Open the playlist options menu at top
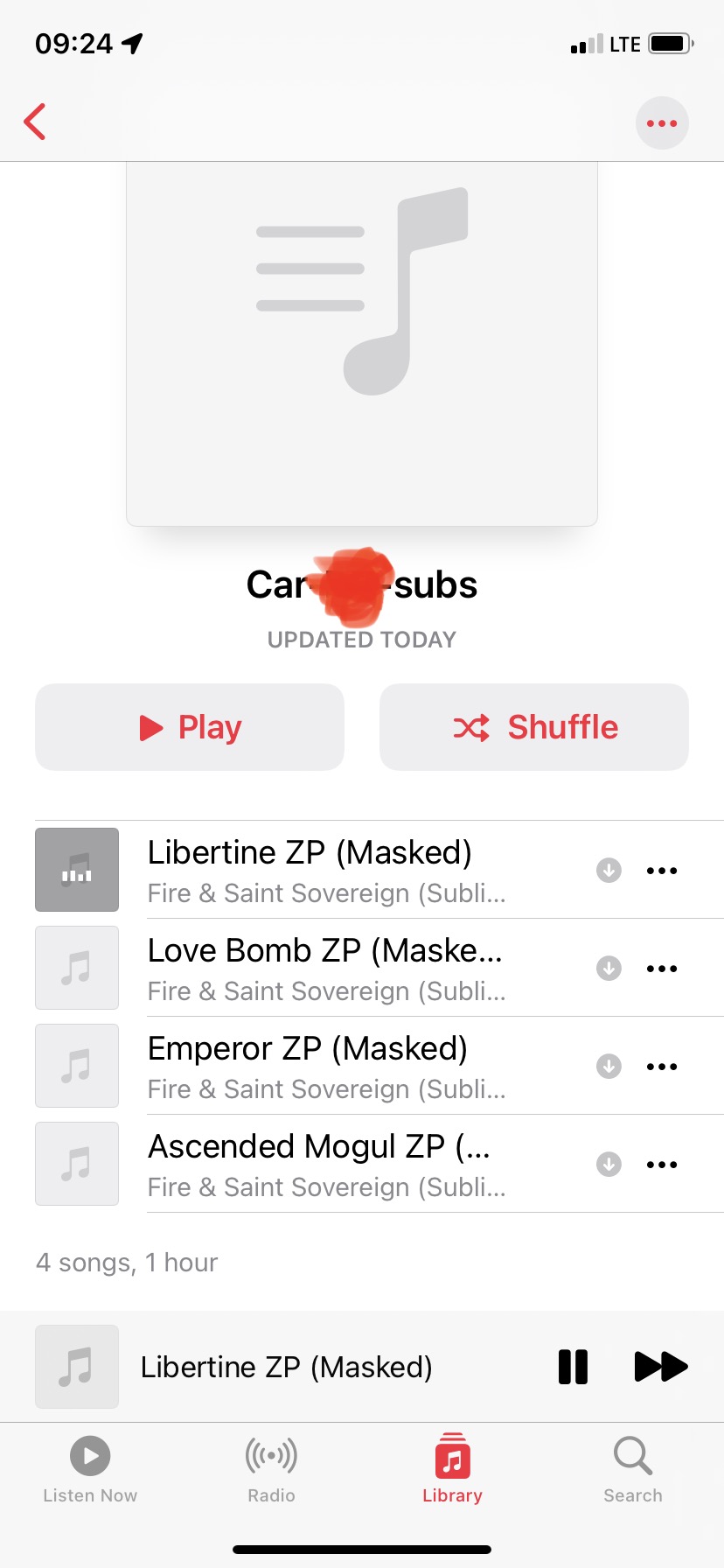Image resolution: width=724 pixels, height=1568 pixels. pos(662,122)
